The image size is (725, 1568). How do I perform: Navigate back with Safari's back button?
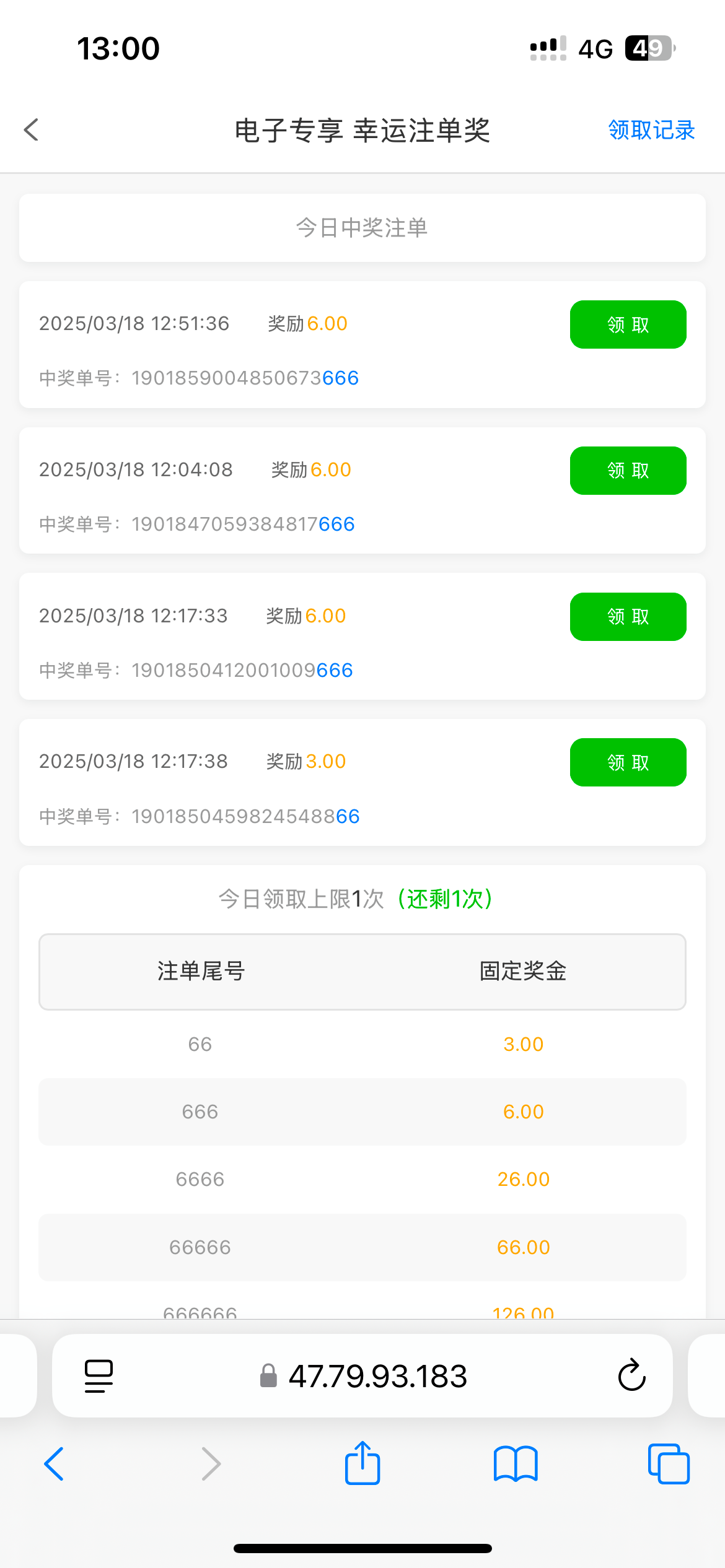55,1464
